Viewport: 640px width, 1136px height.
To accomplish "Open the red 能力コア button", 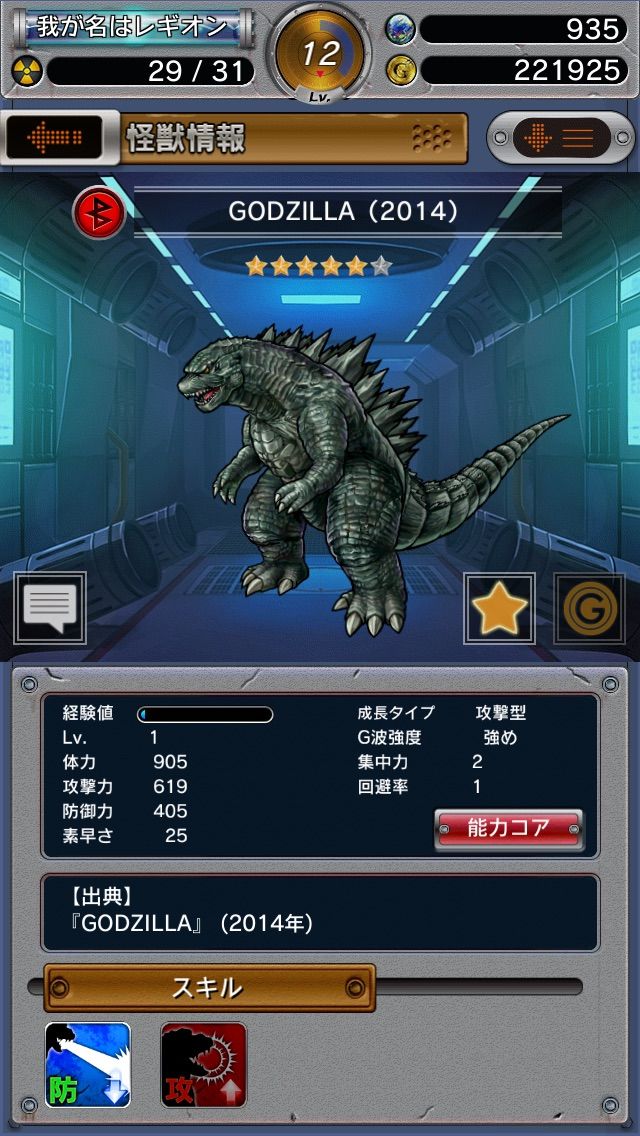I will [509, 830].
